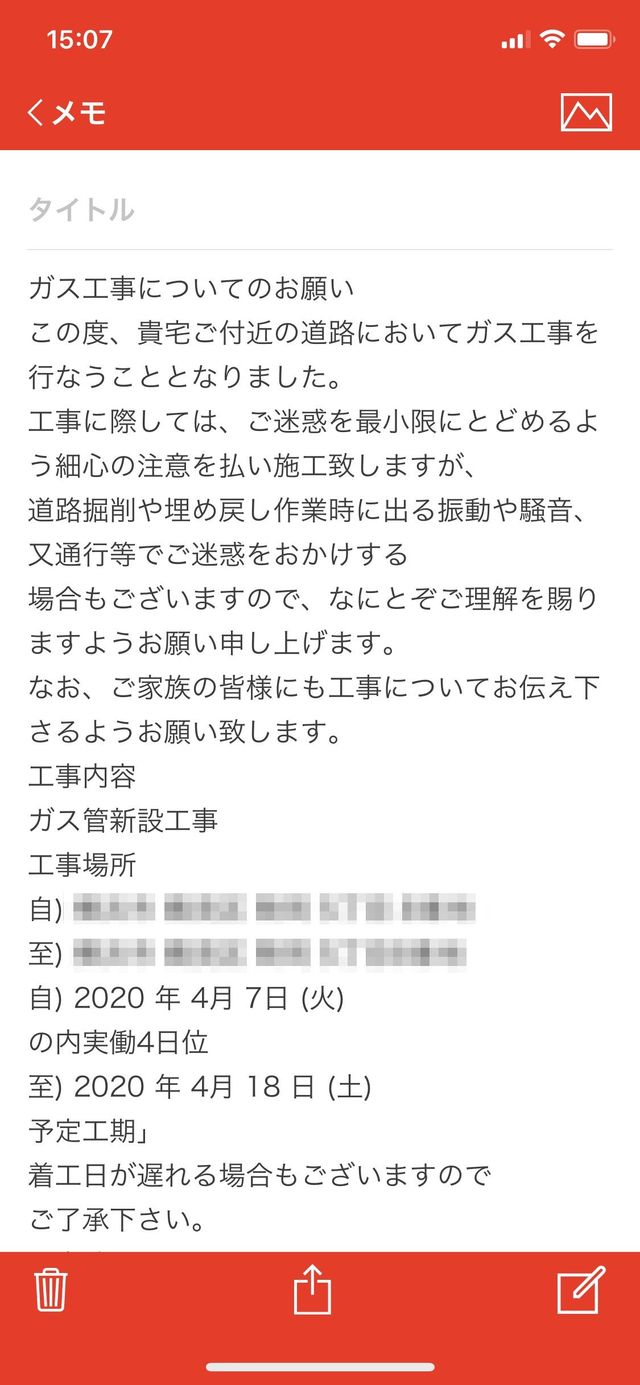Viewport: 640px width, 1385px height.
Task: Open the image icon in the header
Action: pos(586,113)
